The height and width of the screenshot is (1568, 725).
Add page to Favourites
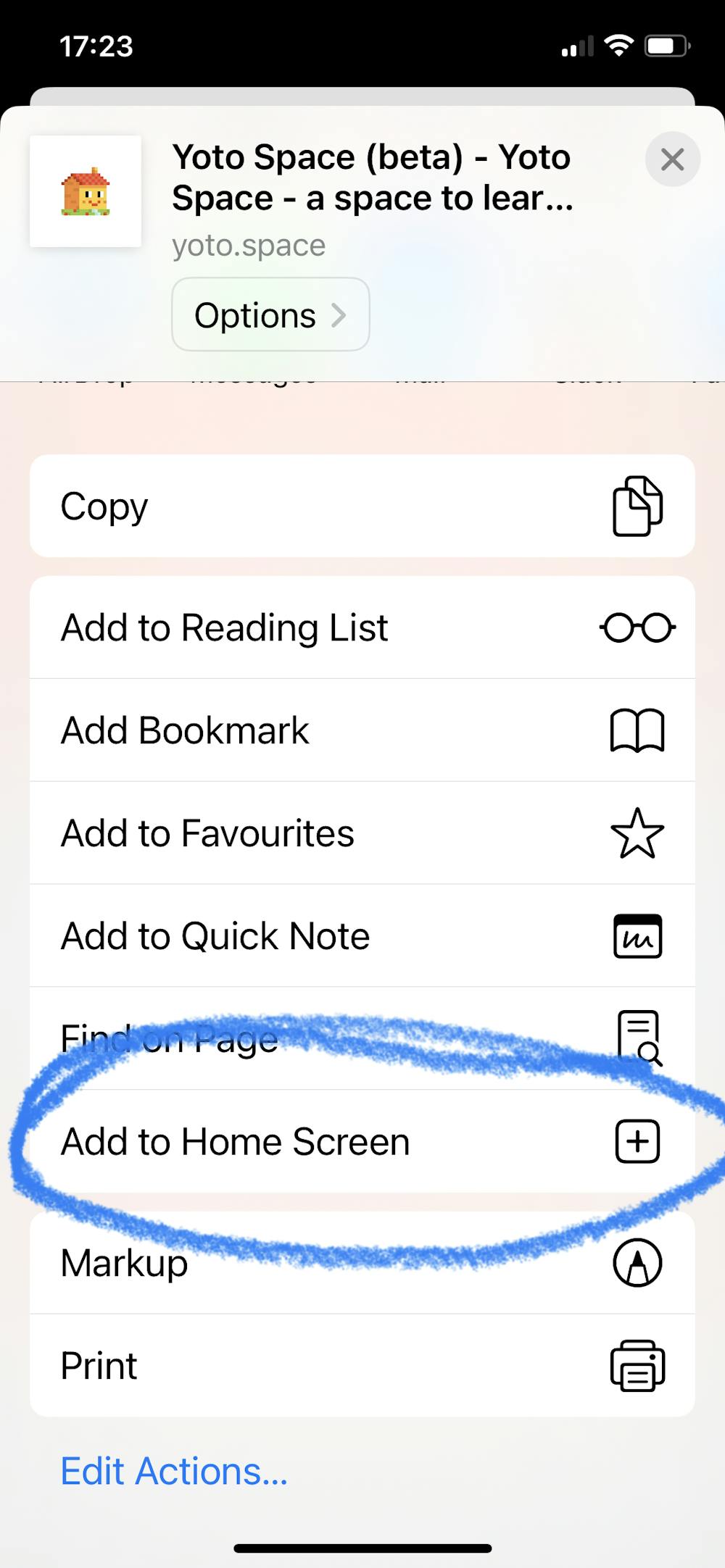tap(362, 833)
